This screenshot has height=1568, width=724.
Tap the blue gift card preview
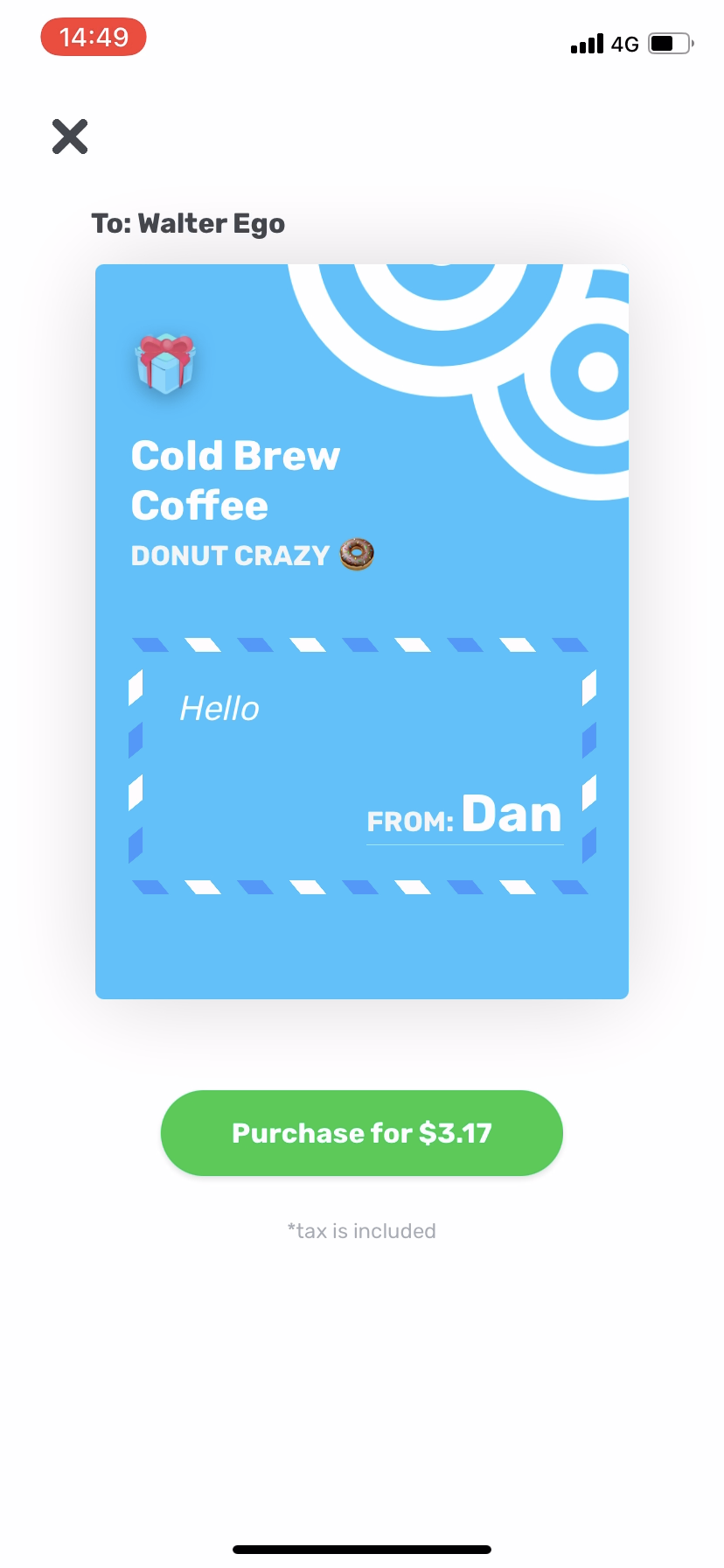click(361, 630)
